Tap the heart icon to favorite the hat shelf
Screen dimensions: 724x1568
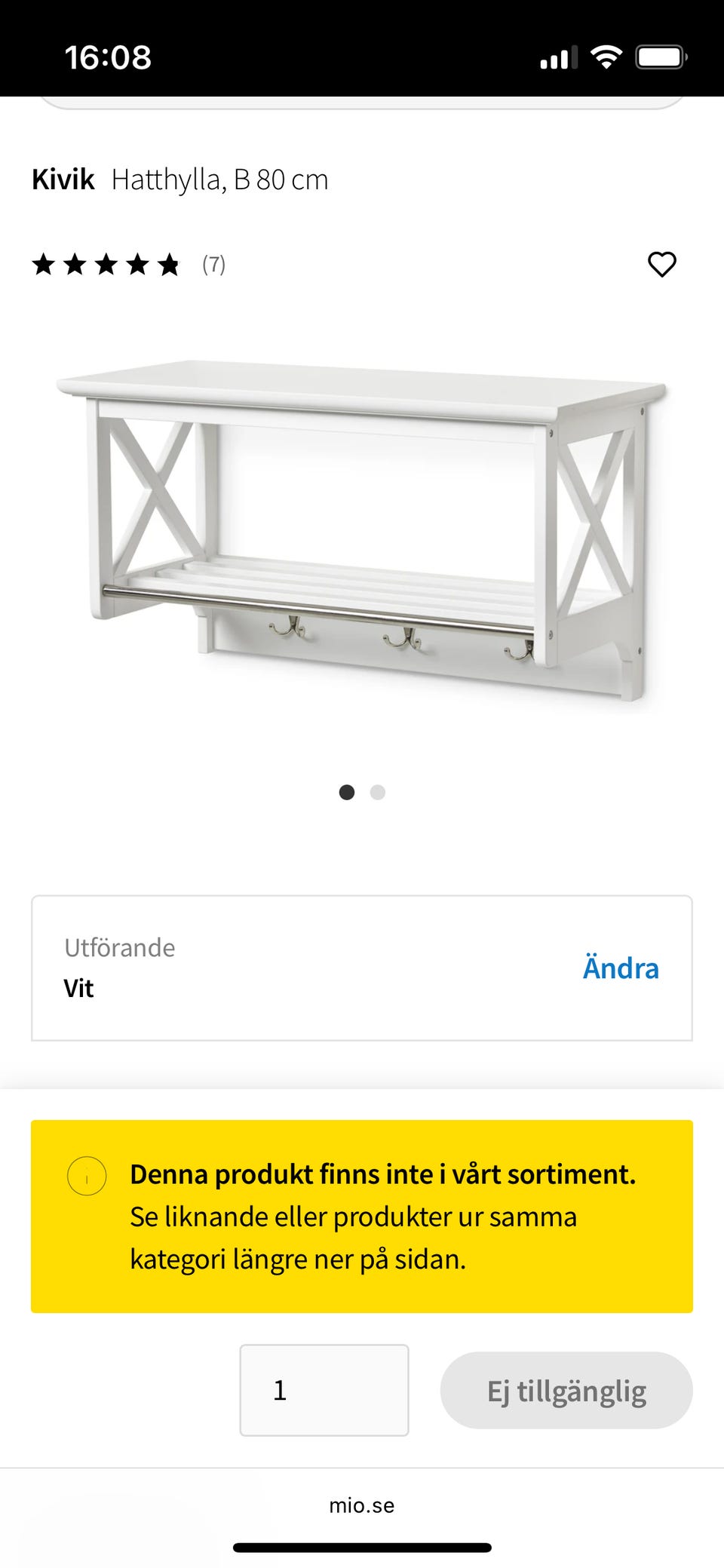pos(661,264)
